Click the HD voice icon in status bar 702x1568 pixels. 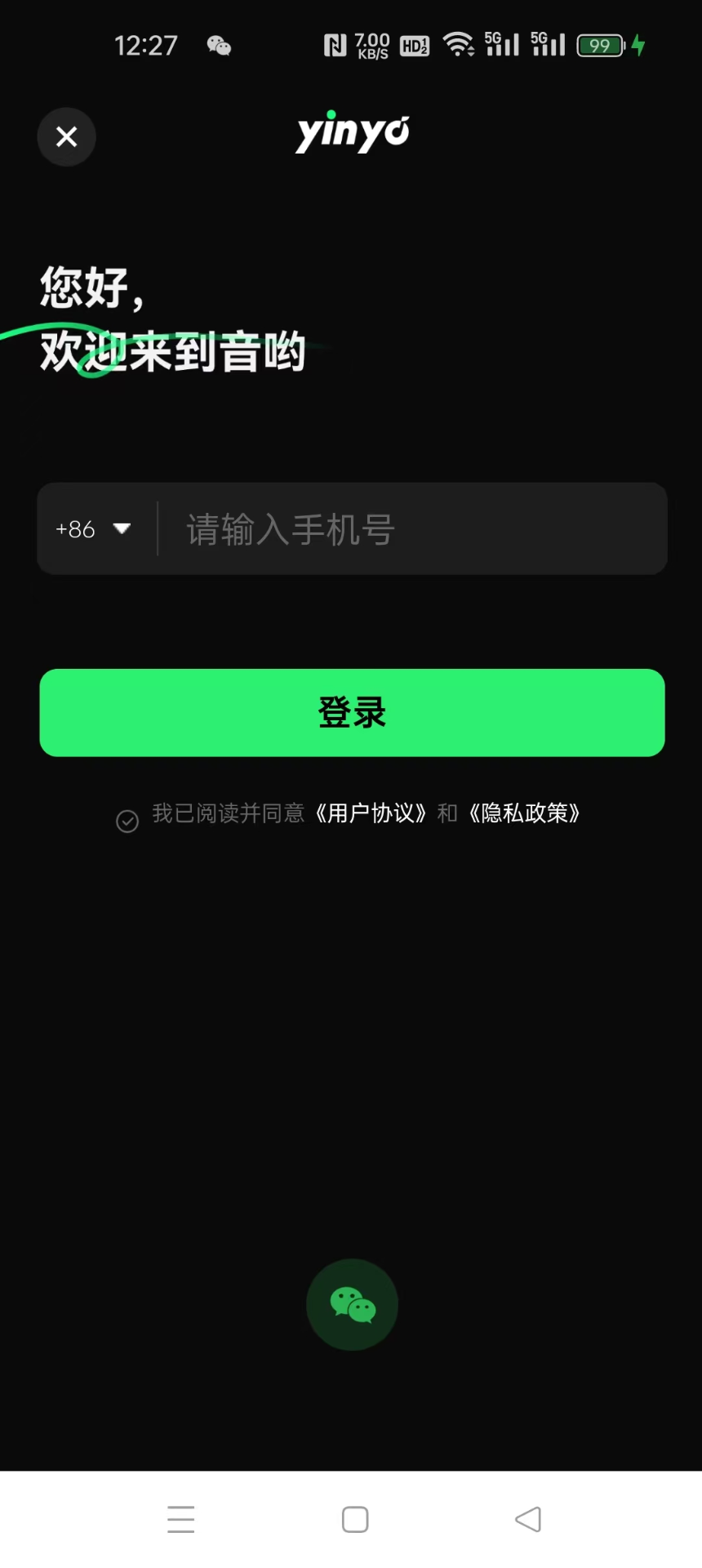(x=415, y=47)
